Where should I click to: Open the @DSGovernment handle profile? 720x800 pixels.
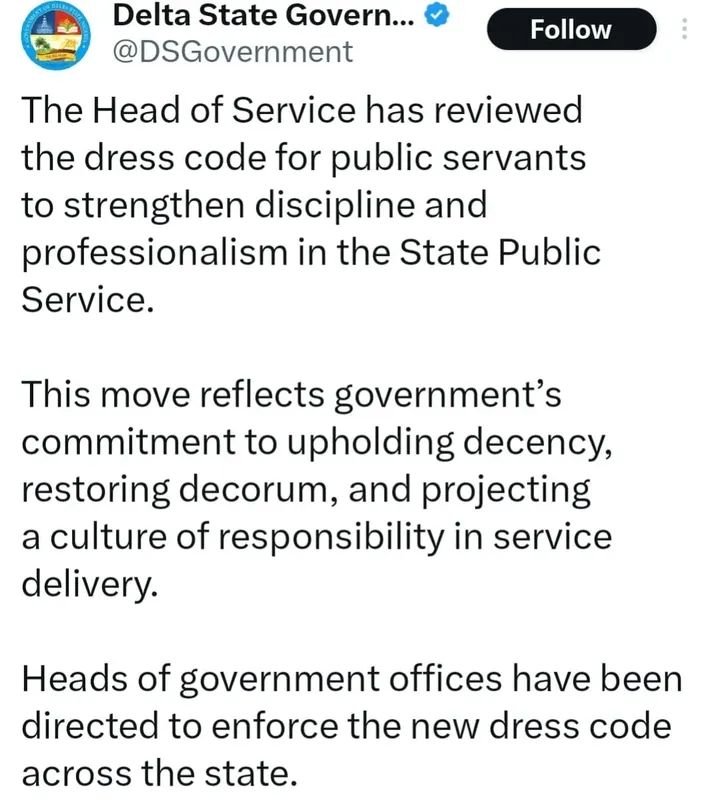pos(229,52)
